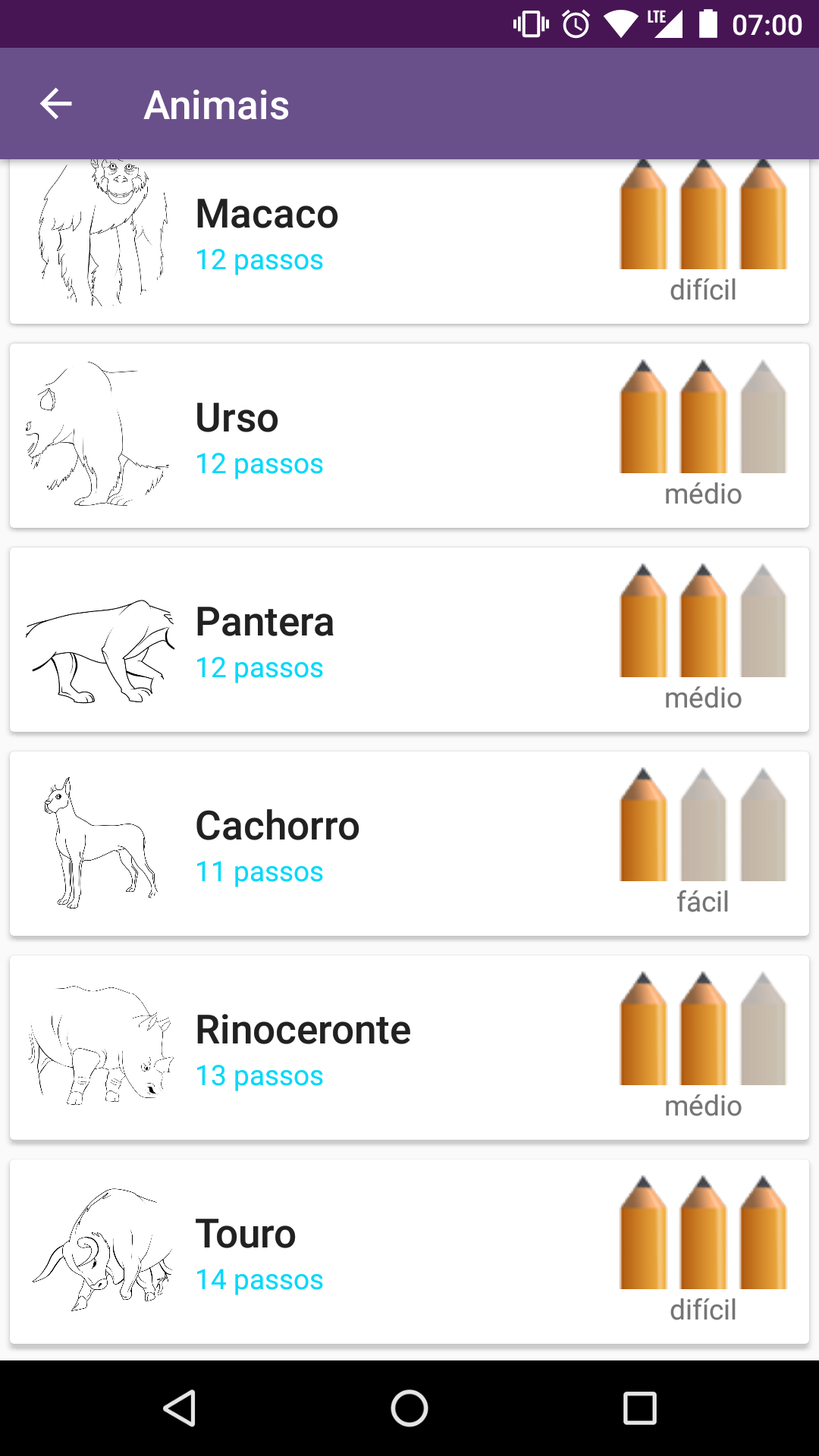Open the Rinoceronte 13 passos card
Image resolution: width=819 pixels, height=1456 pixels.
pos(409,1048)
